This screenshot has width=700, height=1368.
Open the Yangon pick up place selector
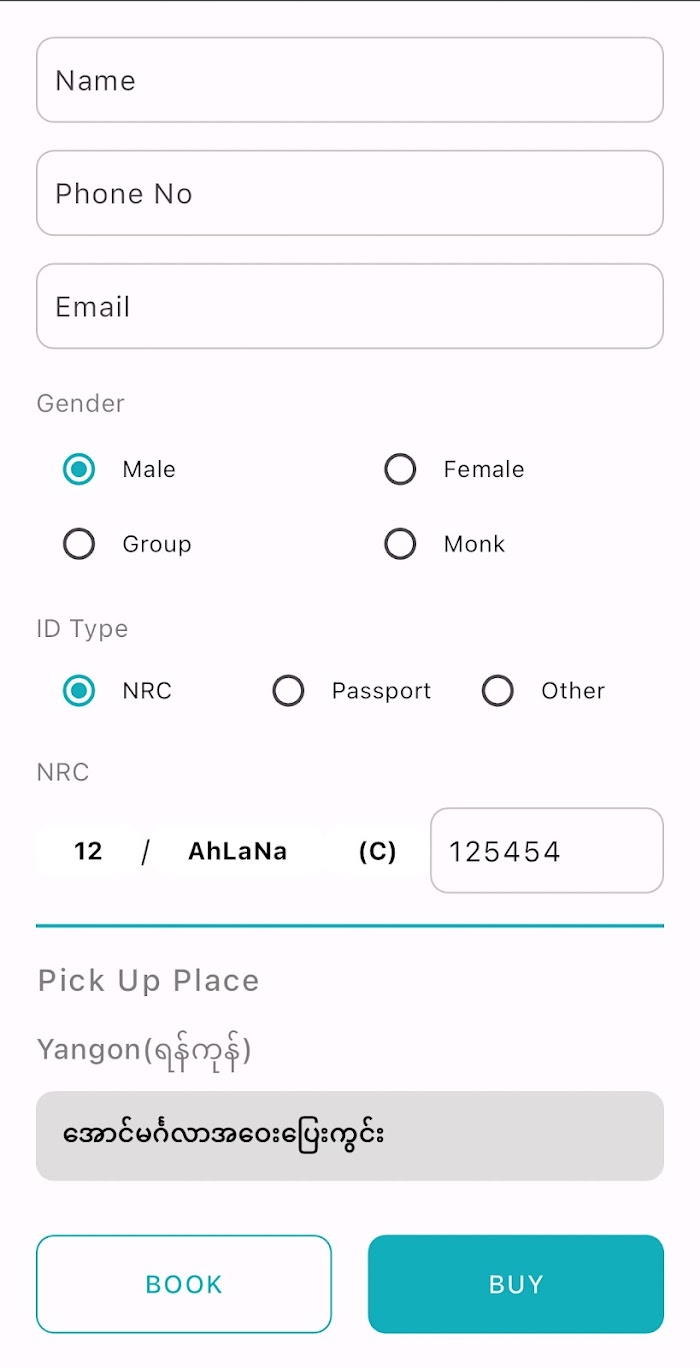coord(350,1136)
